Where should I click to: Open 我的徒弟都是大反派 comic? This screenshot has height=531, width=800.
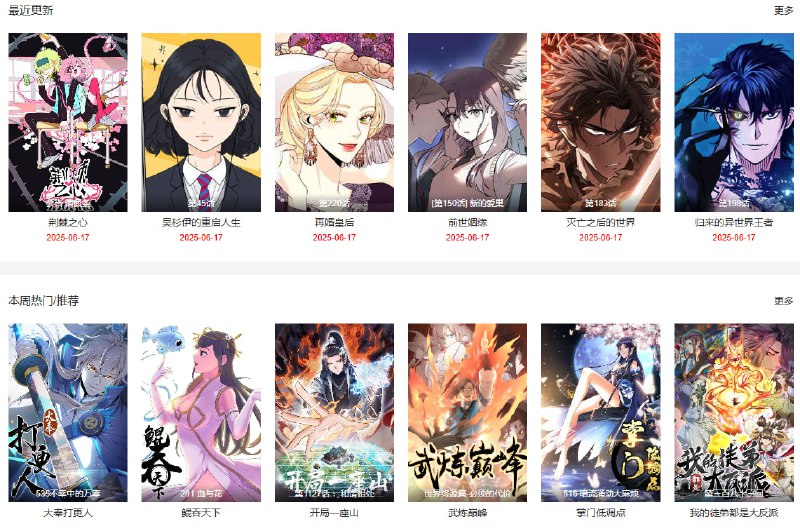pyautogui.click(x=733, y=412)
